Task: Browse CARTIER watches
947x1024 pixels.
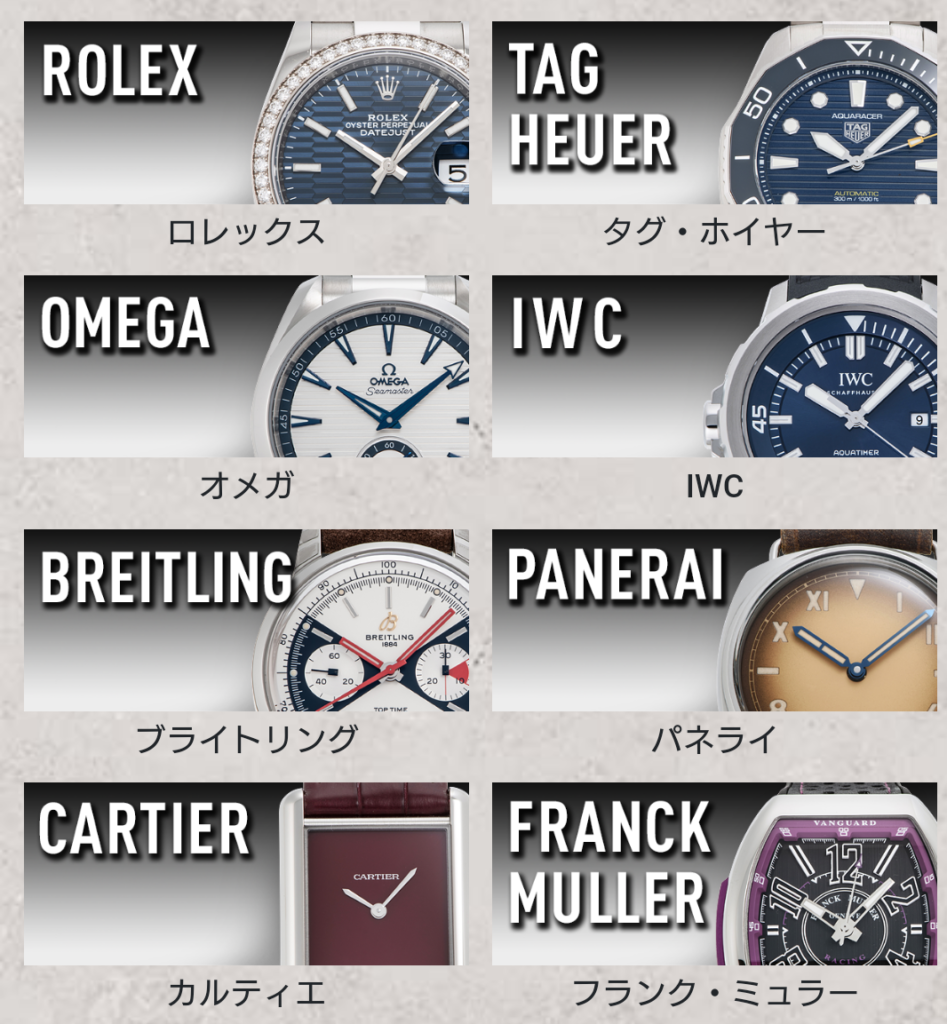Action: (x=246, y=874)
